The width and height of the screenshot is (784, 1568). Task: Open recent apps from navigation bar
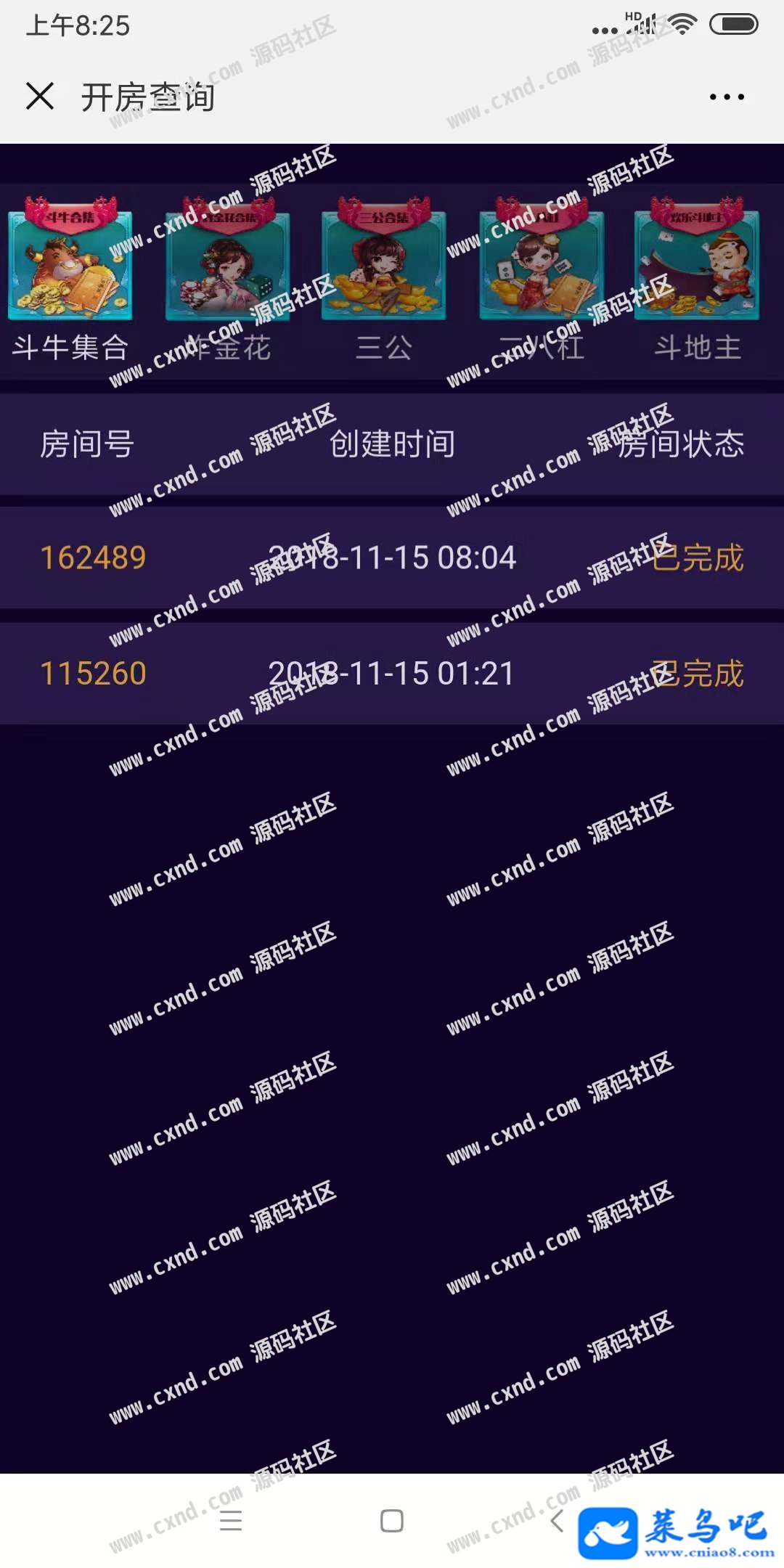pyautogui.click(x=231, y=1521)
